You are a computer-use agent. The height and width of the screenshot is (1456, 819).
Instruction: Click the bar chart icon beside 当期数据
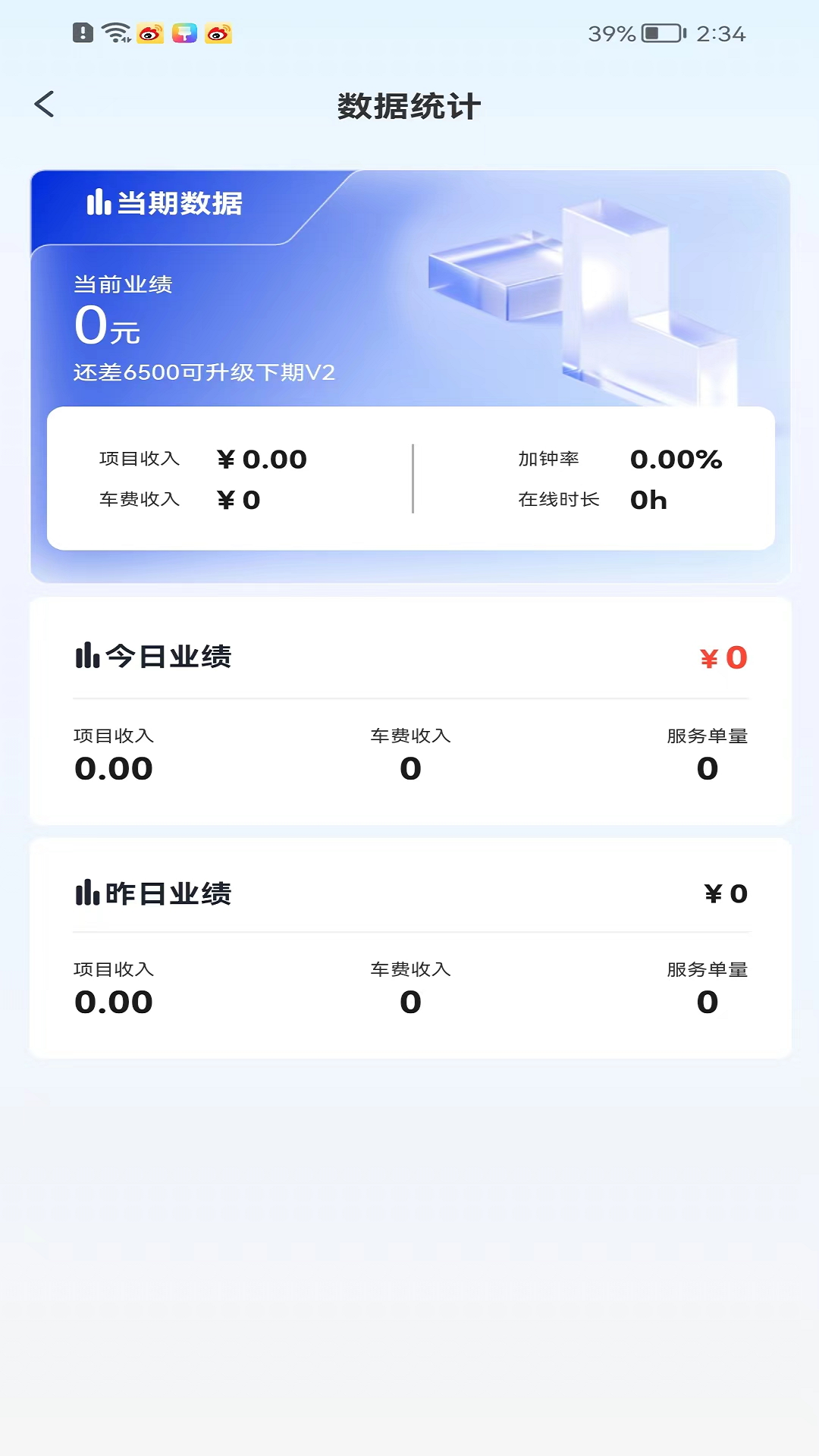tap(99, 203)
